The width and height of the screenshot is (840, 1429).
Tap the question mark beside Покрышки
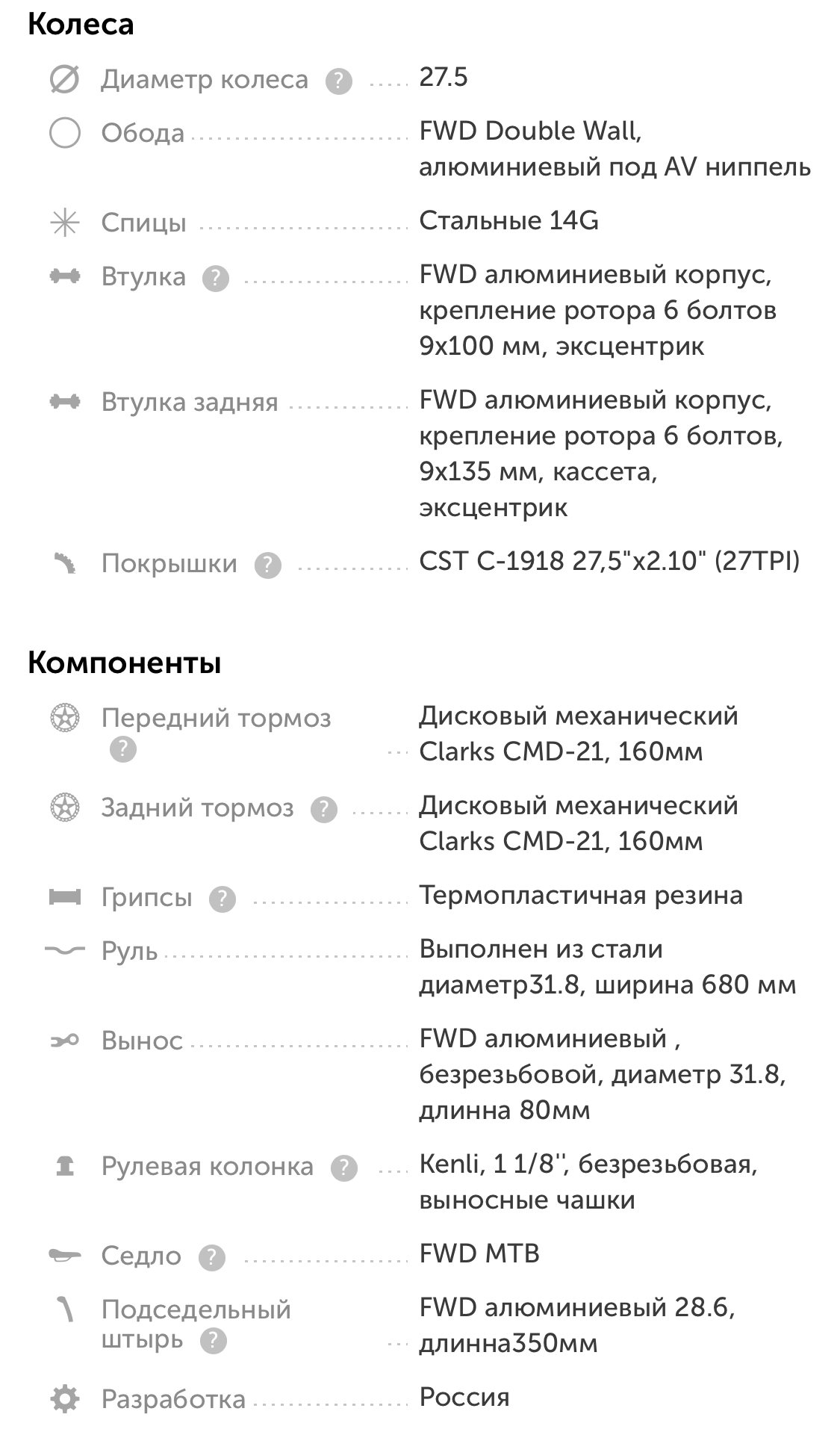(x=267, y=565)
